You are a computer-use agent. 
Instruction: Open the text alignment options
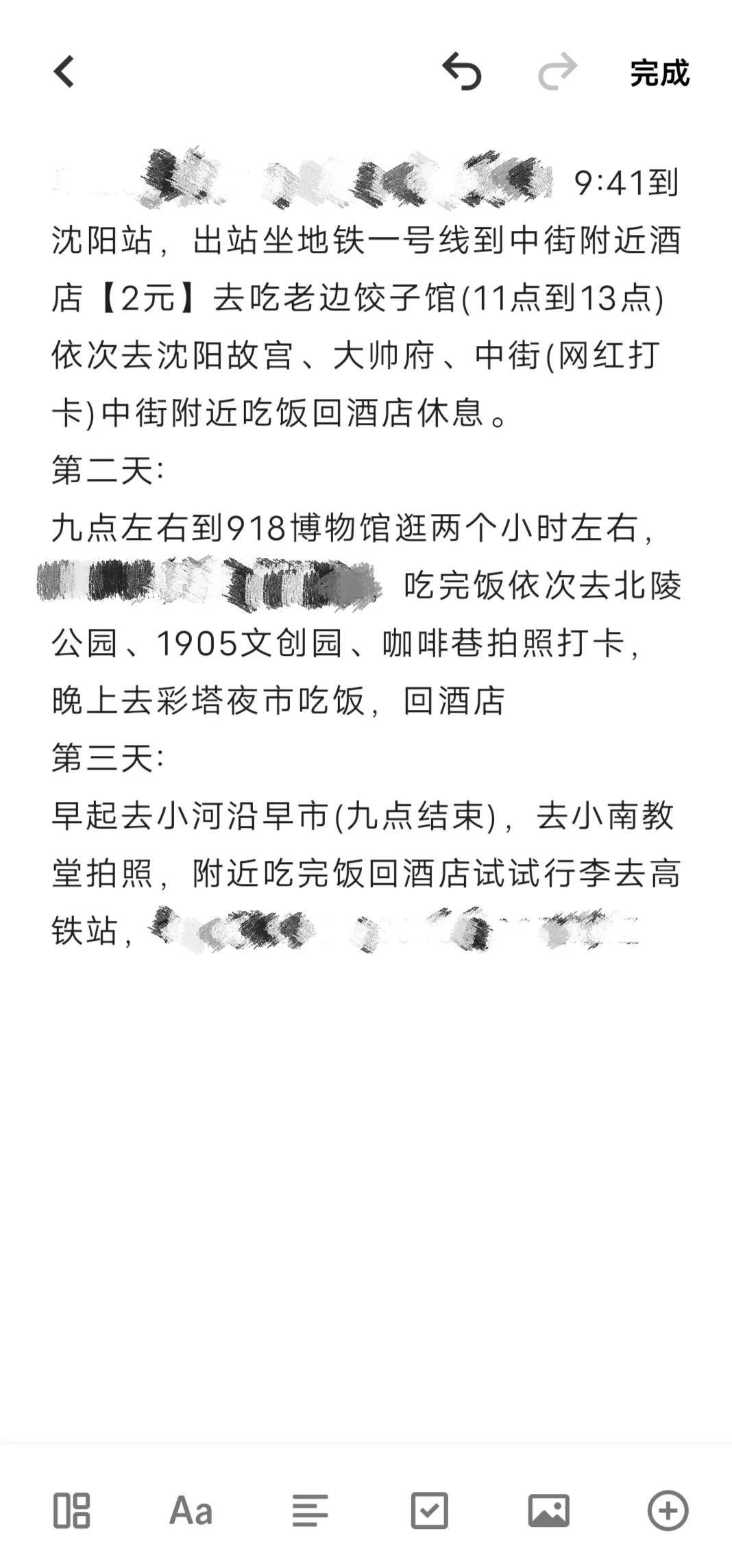[x=310, y=1510]
